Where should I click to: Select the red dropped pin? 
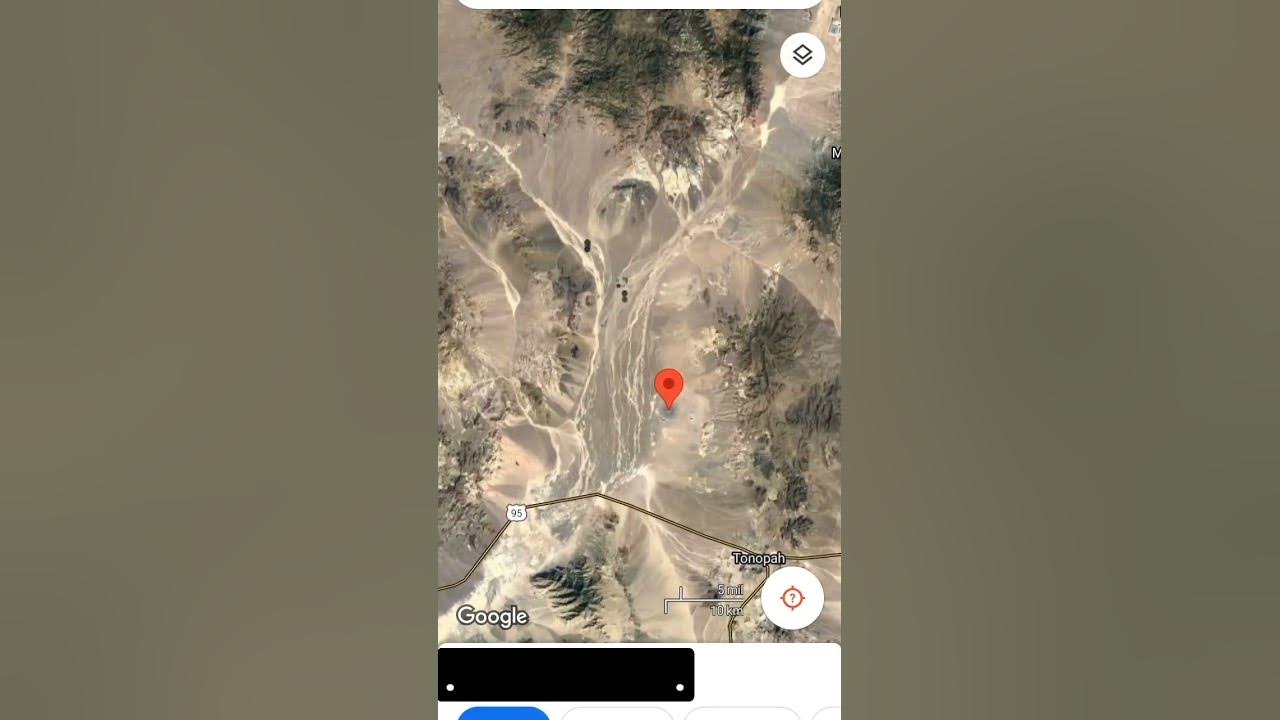669,387
